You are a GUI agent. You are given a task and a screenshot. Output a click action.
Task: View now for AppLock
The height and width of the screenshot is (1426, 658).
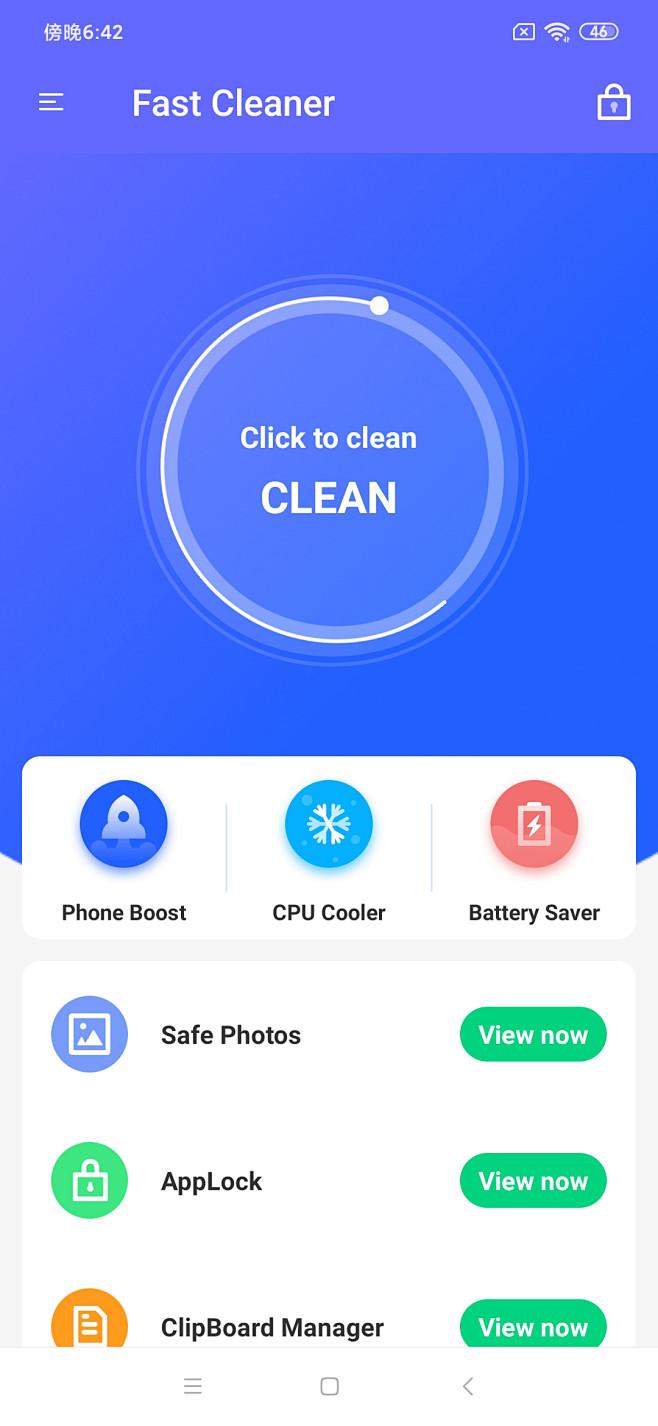point(533,1181)
